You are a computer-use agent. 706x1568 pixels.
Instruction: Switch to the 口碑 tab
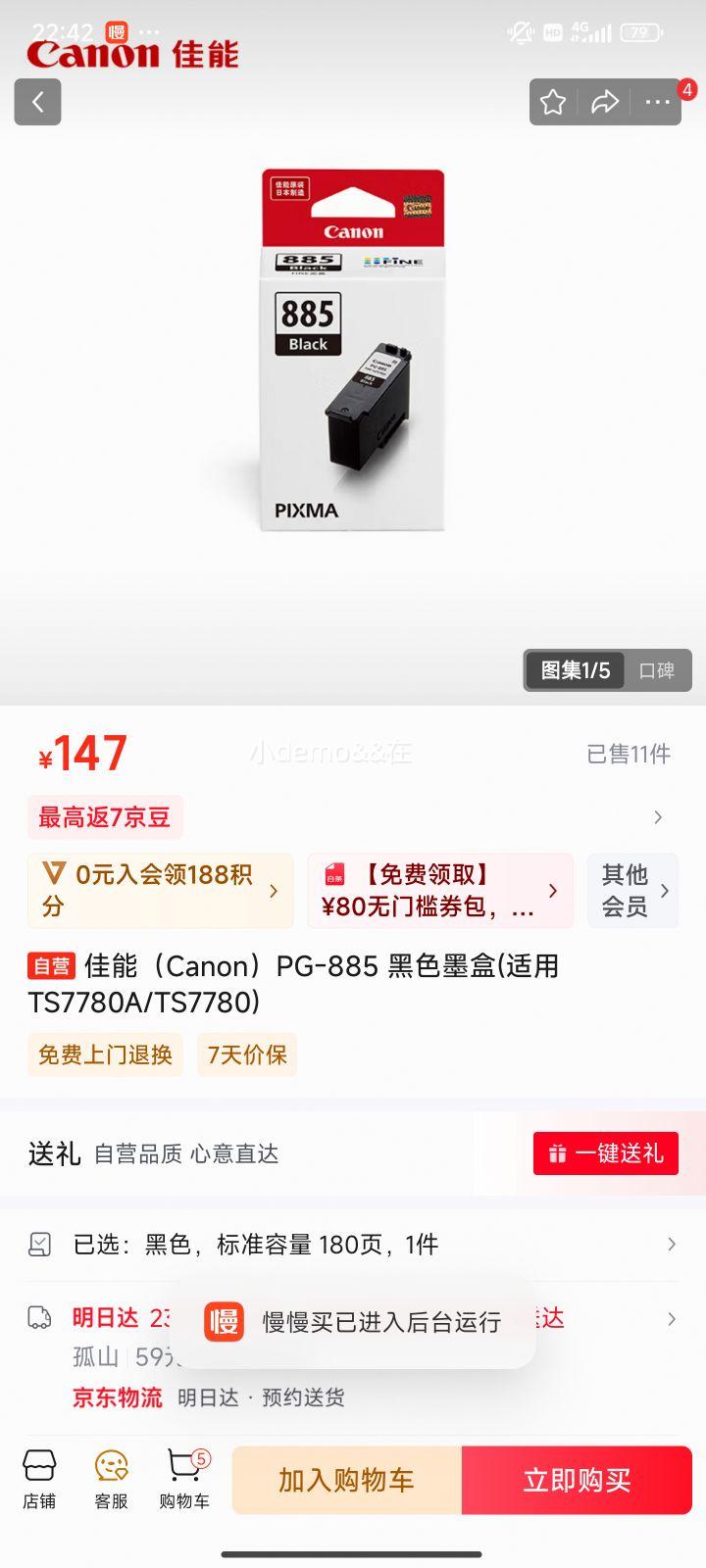659,670
